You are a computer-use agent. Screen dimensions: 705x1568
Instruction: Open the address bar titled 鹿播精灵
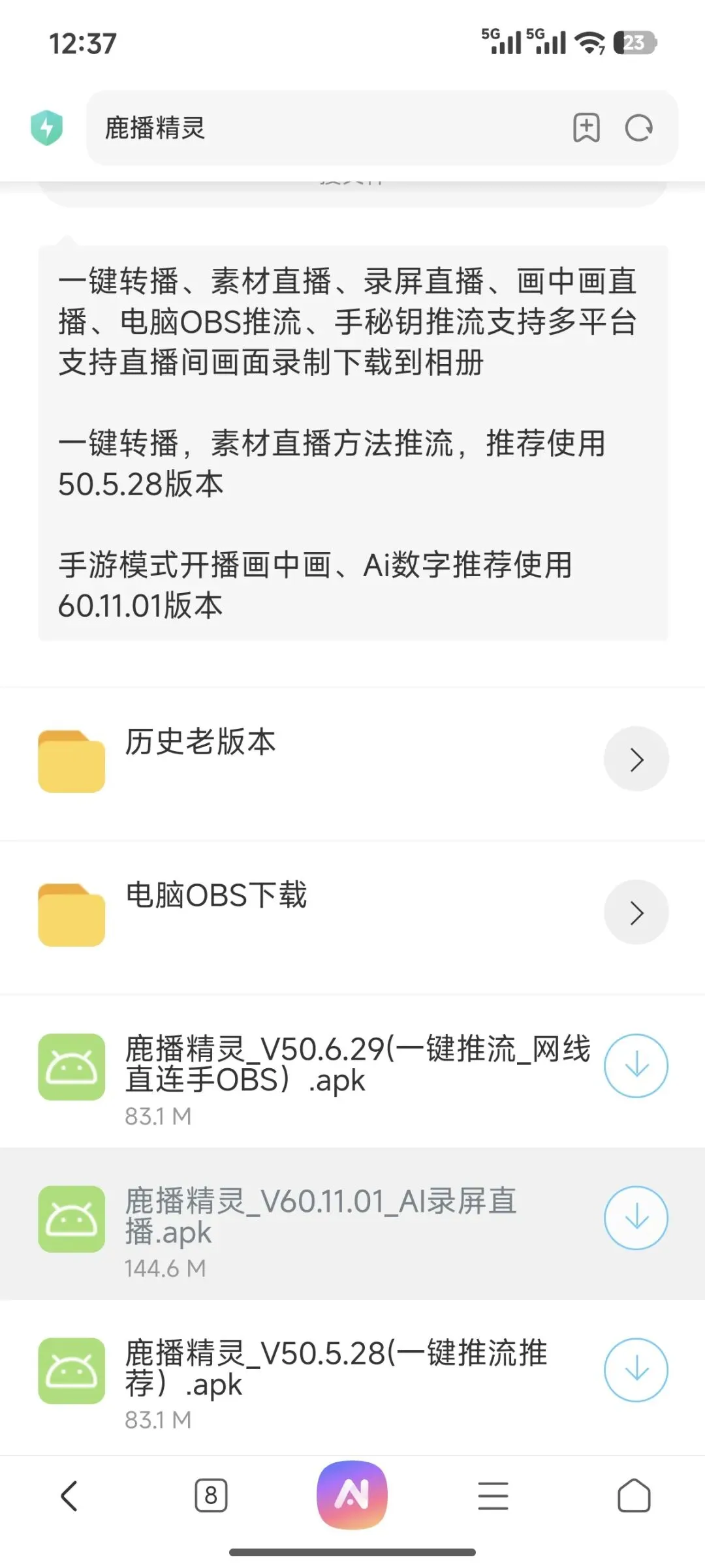[326, 128]
